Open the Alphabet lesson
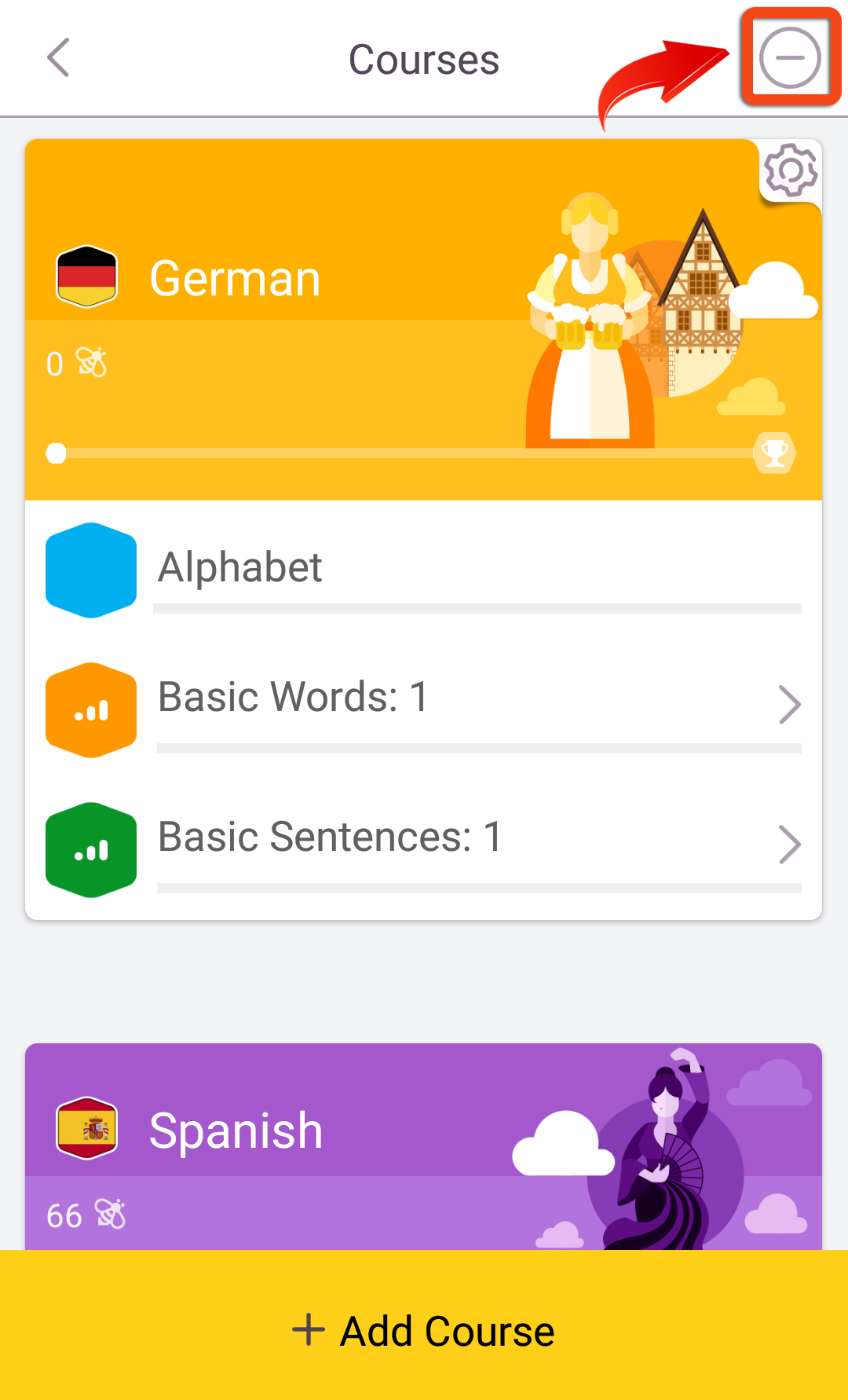This screenshot has height=1400, width=848. click(423, 570)
